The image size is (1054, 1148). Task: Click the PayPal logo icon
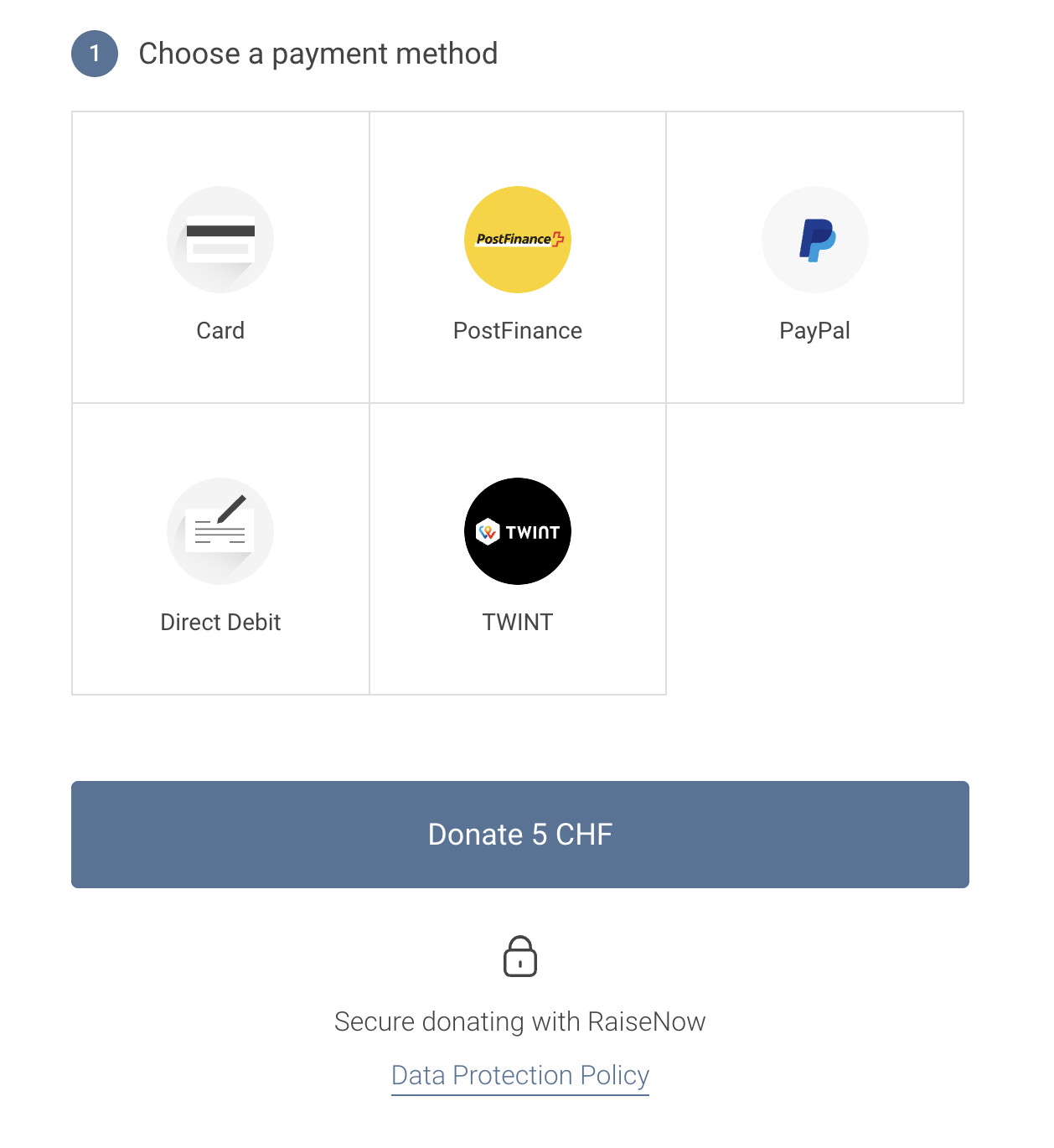click(814, 240)
